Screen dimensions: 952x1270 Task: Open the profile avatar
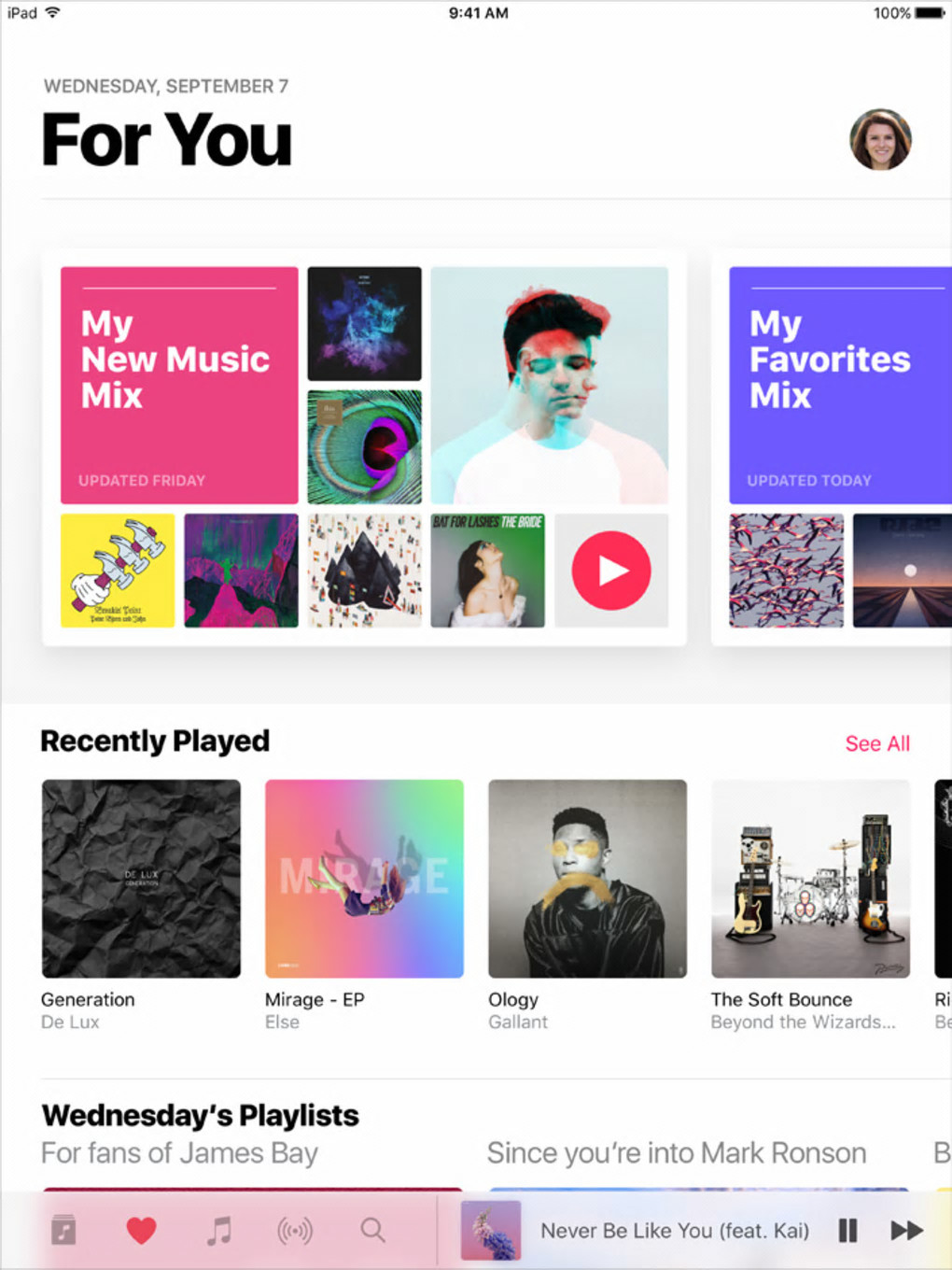(880, 140)
